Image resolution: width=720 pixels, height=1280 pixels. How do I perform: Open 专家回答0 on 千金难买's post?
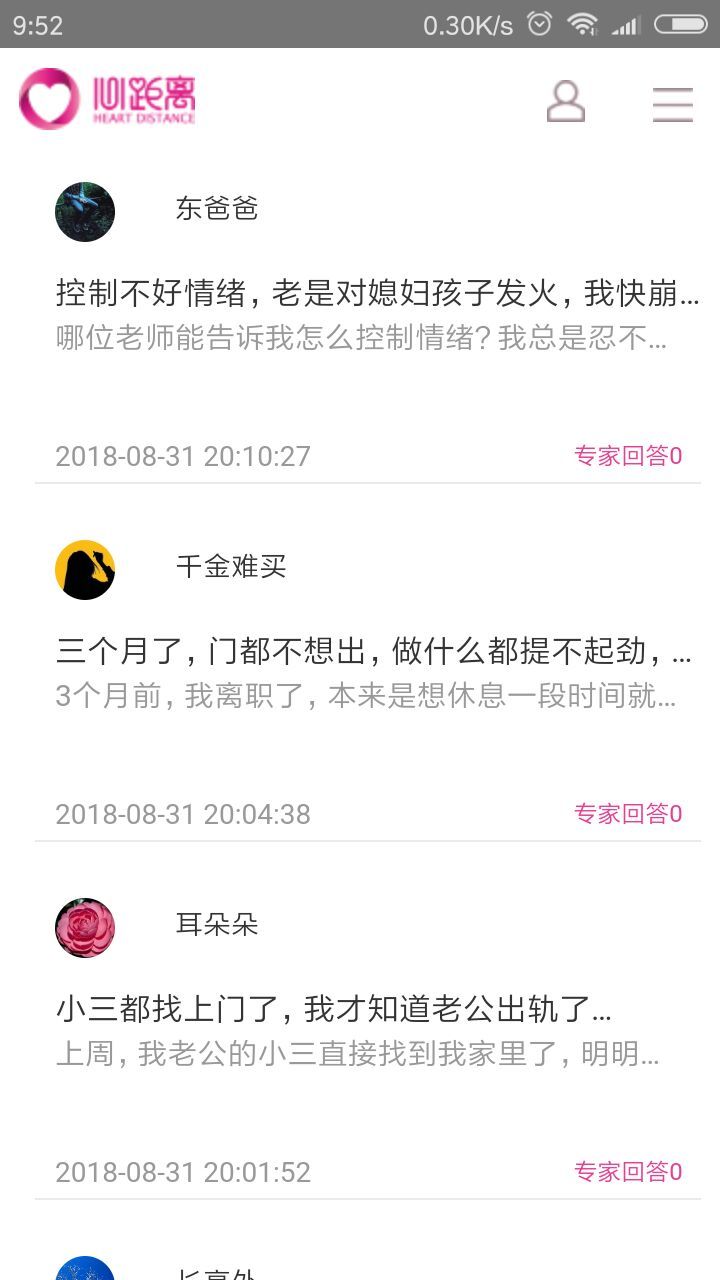tap(625, 813)
